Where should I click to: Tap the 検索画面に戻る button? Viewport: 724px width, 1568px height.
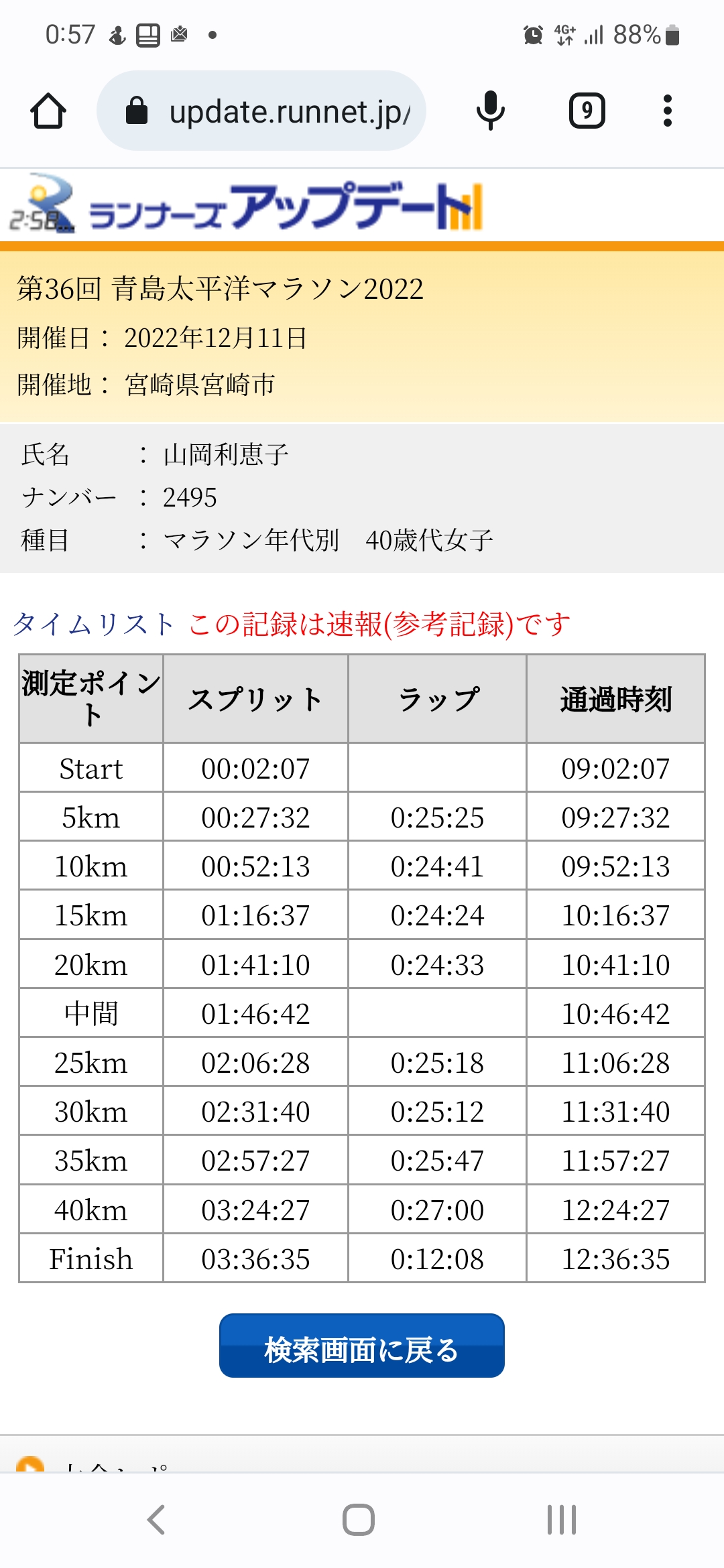pyautogui.click(x=361, y=1346)
